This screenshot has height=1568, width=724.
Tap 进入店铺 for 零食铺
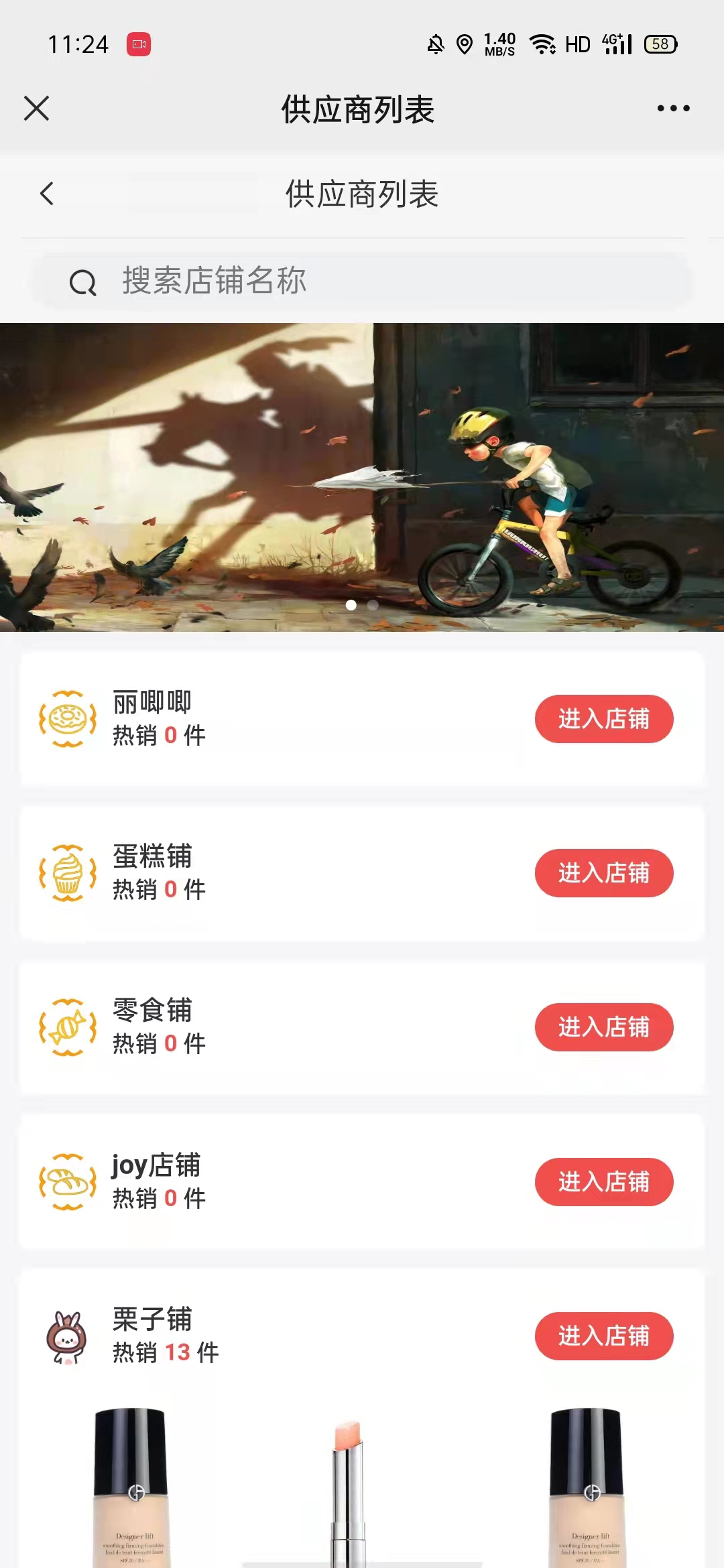603,1027
